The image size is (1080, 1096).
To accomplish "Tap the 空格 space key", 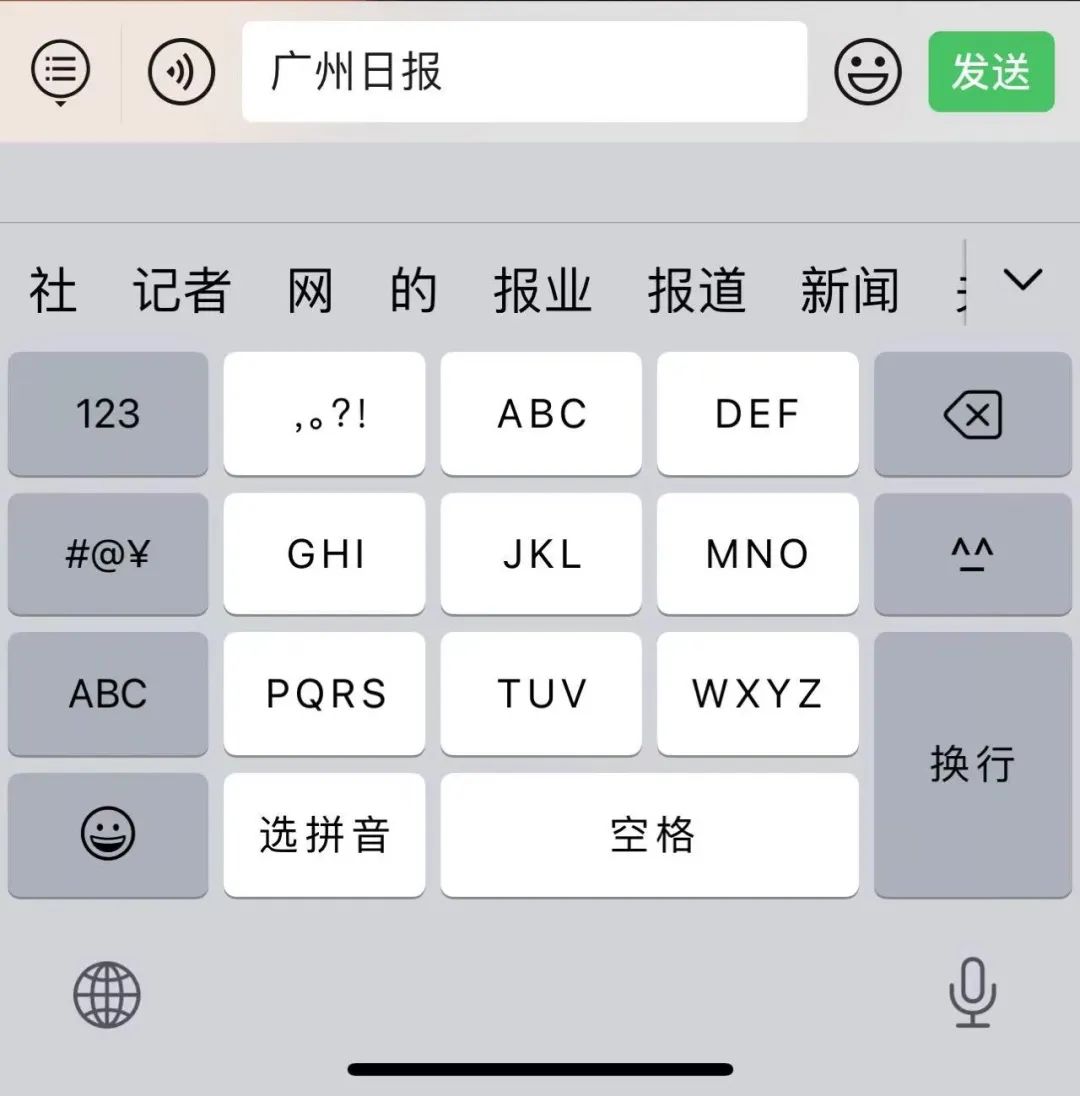I will [x=650, y=834].
